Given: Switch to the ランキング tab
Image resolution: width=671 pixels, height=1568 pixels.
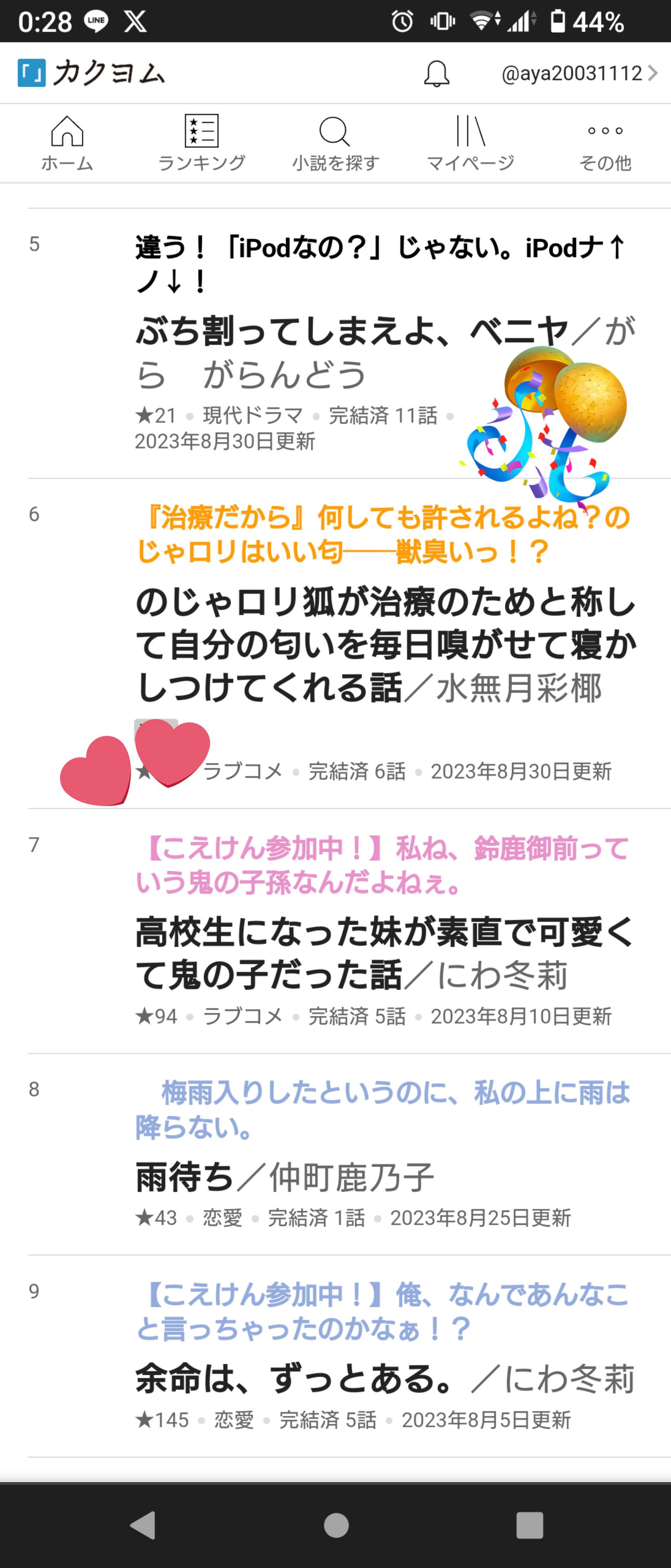Looking at the screenshot, I should point(201,144).
